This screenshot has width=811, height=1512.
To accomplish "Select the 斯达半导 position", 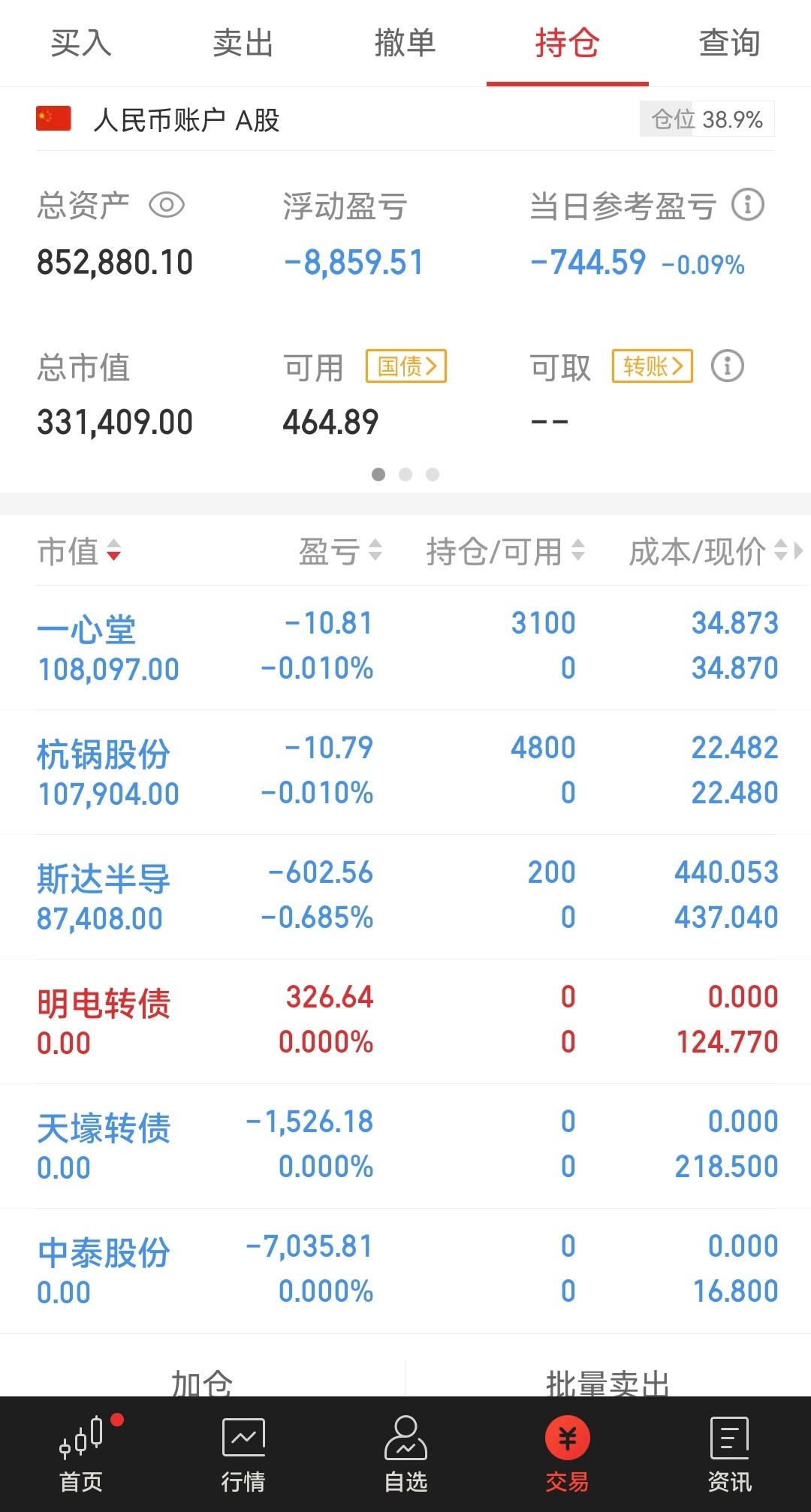I will click(x=405, y=896).
